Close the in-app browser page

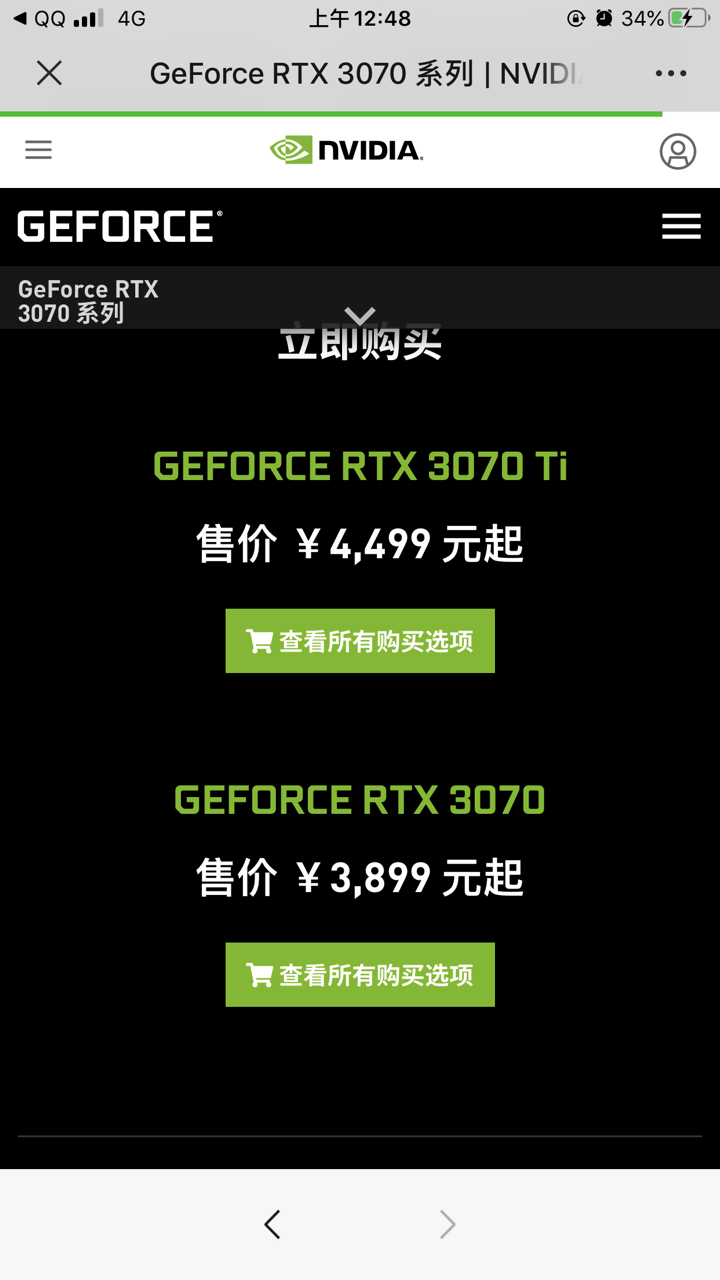49,73
